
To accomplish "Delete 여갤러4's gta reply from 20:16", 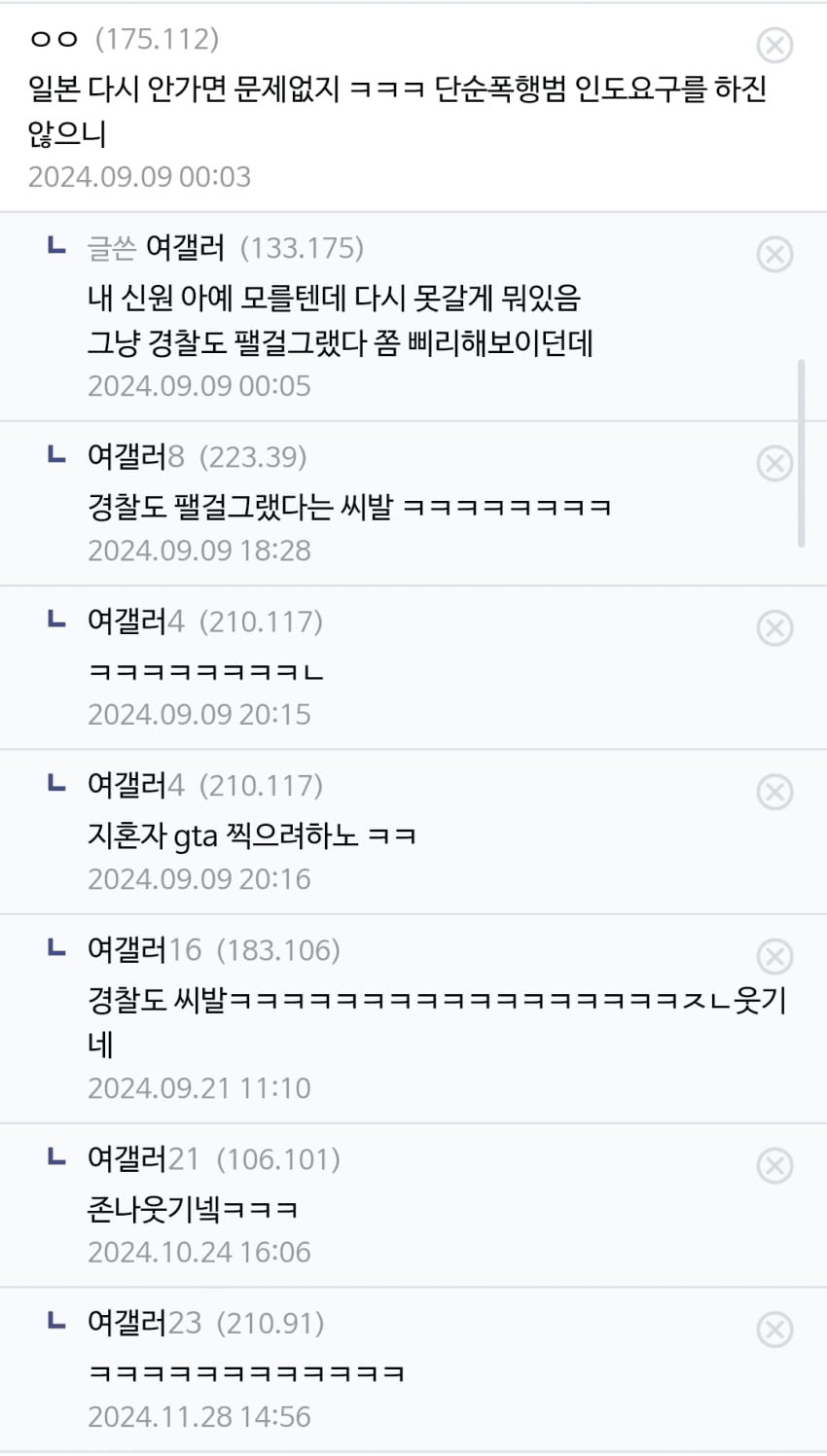I will pyautogui.click(x=774, y=792).
